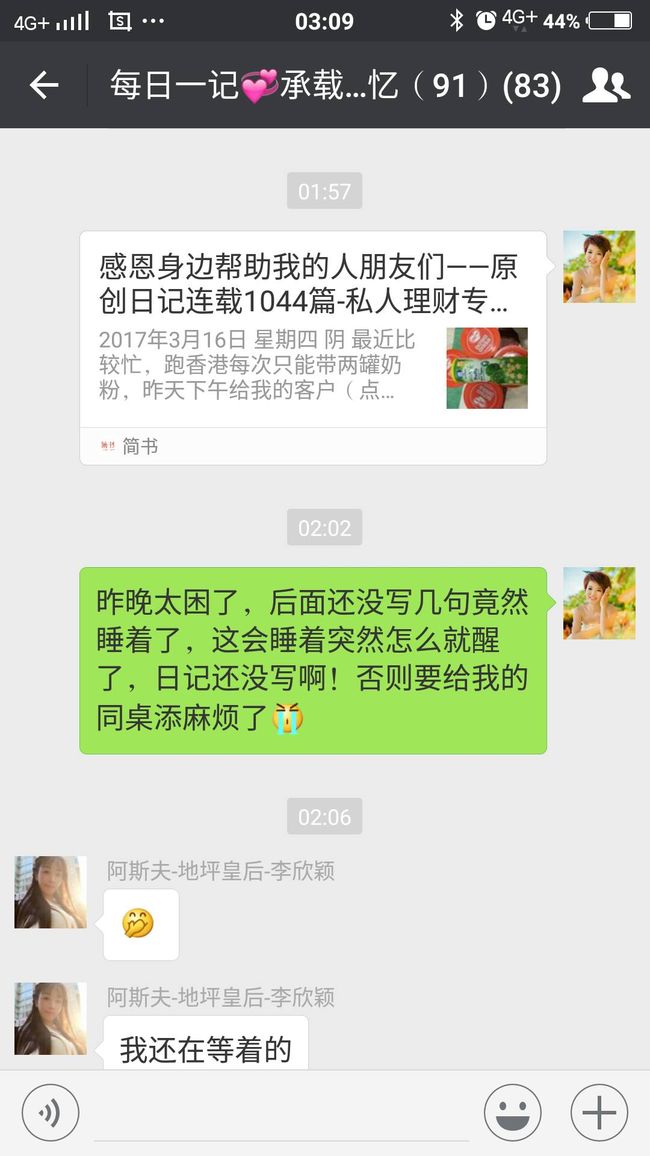The height and width of the screenshot is (1156, 650).
Task: Go back from the group chat
Action: pyautogui.click(x=43, y=86)
